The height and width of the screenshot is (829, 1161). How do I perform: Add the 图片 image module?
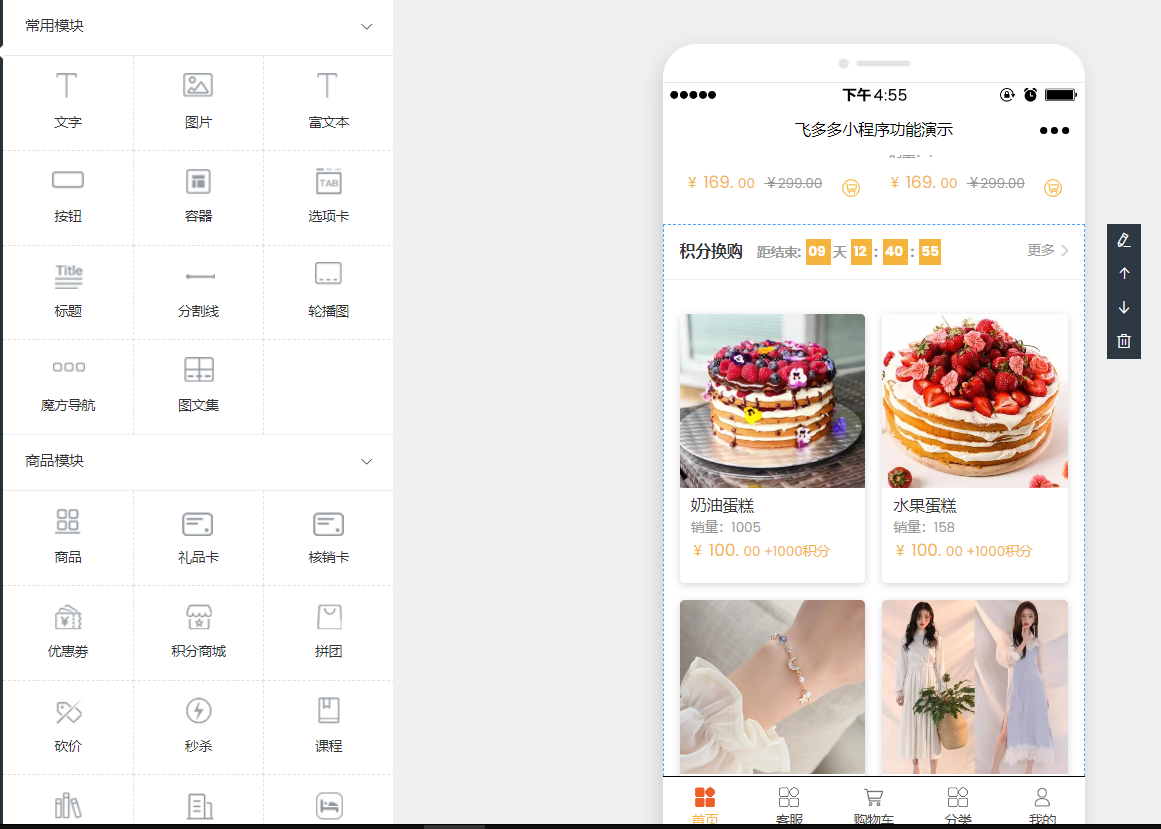tap(198, 101)
